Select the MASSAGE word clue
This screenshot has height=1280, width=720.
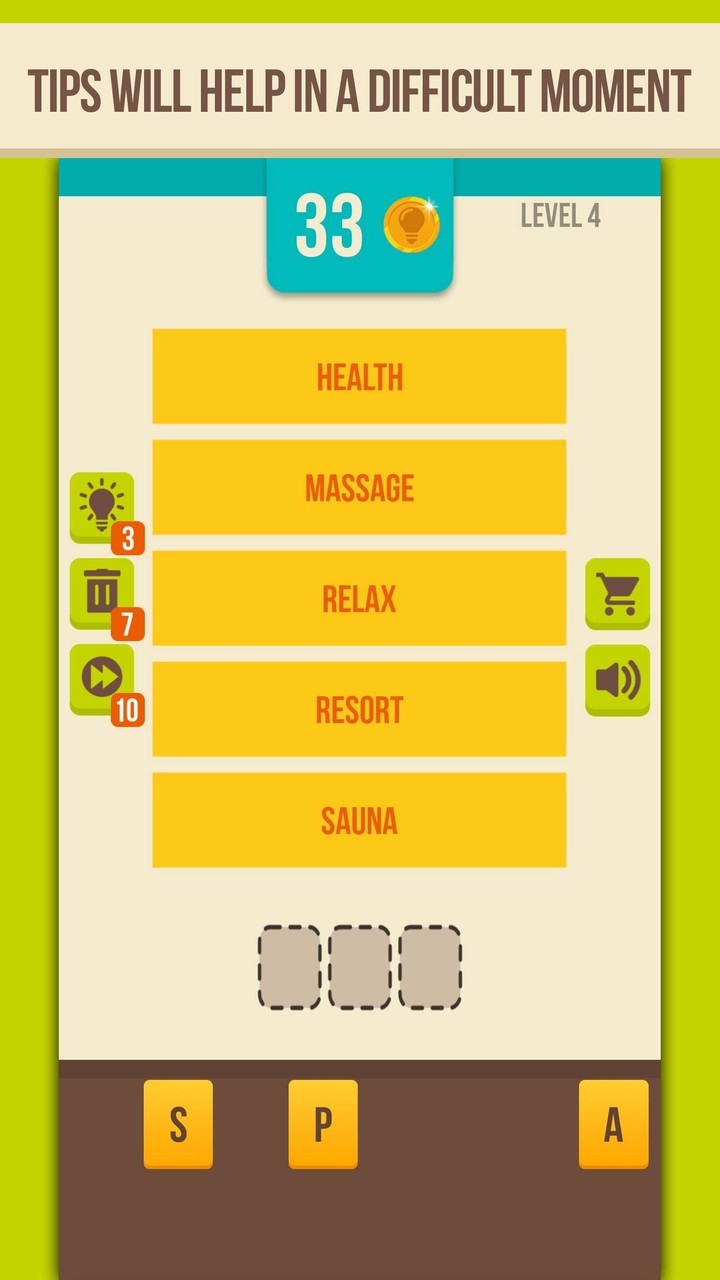[360, 487]
